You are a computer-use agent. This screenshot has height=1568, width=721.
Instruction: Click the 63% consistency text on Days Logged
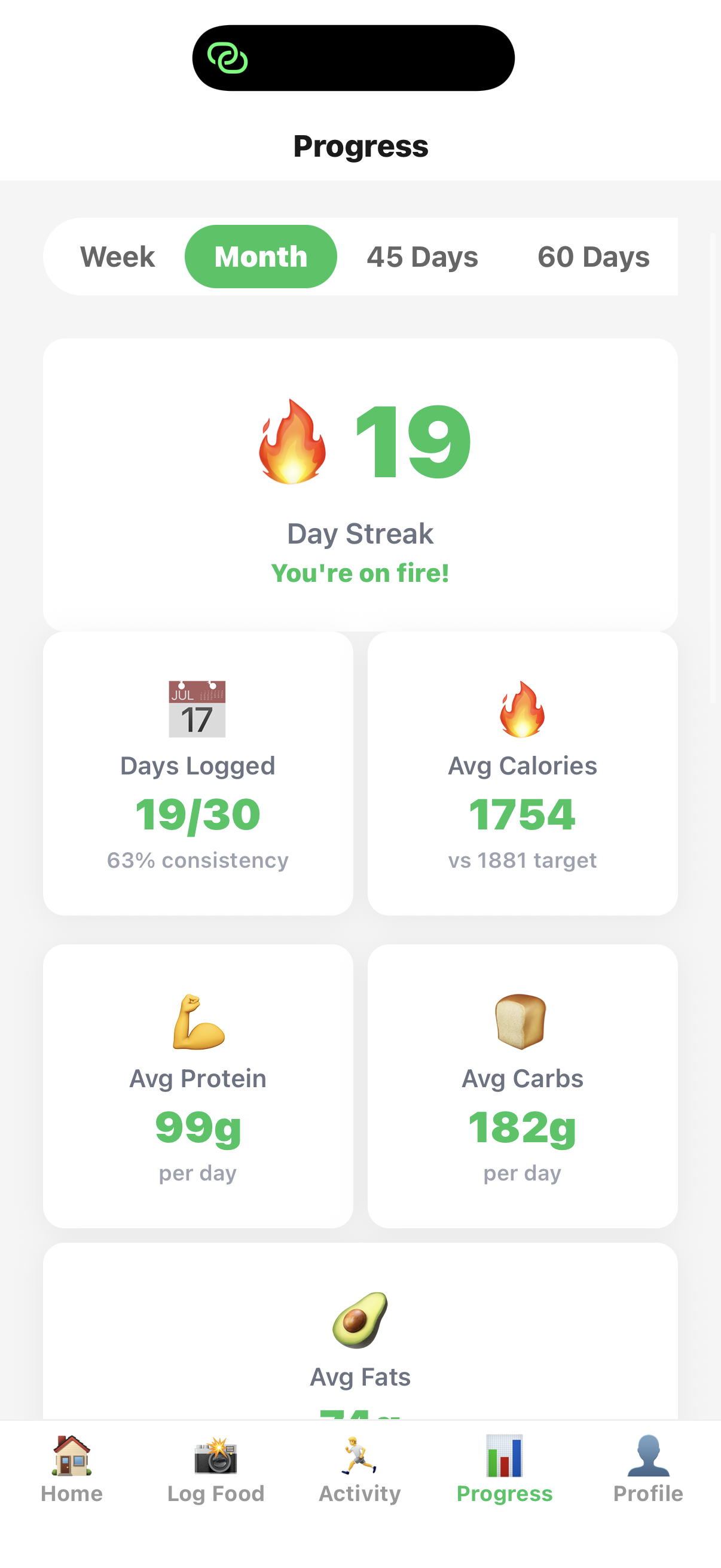198,860
